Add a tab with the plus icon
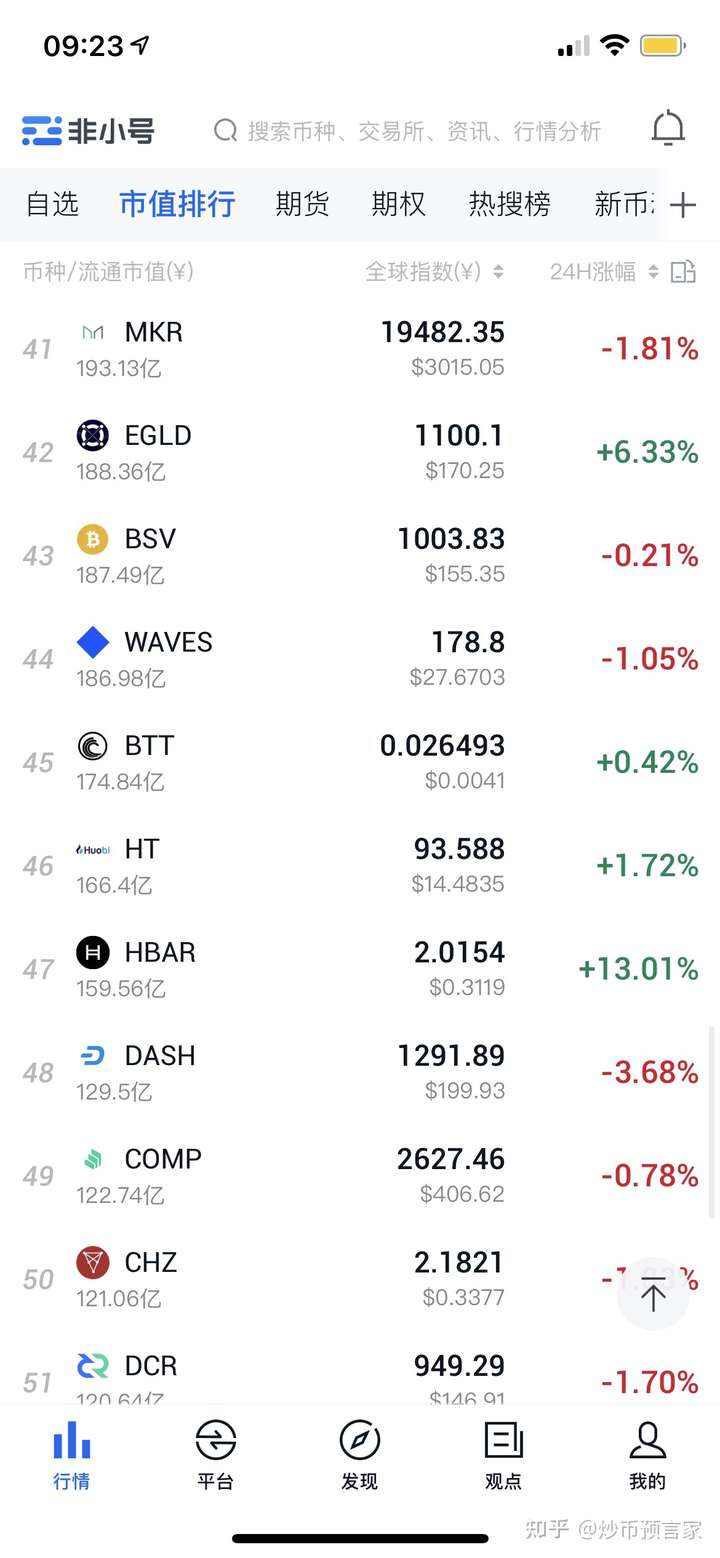The width and height of the screenshot is (720, 1558). tap(683, 205)
